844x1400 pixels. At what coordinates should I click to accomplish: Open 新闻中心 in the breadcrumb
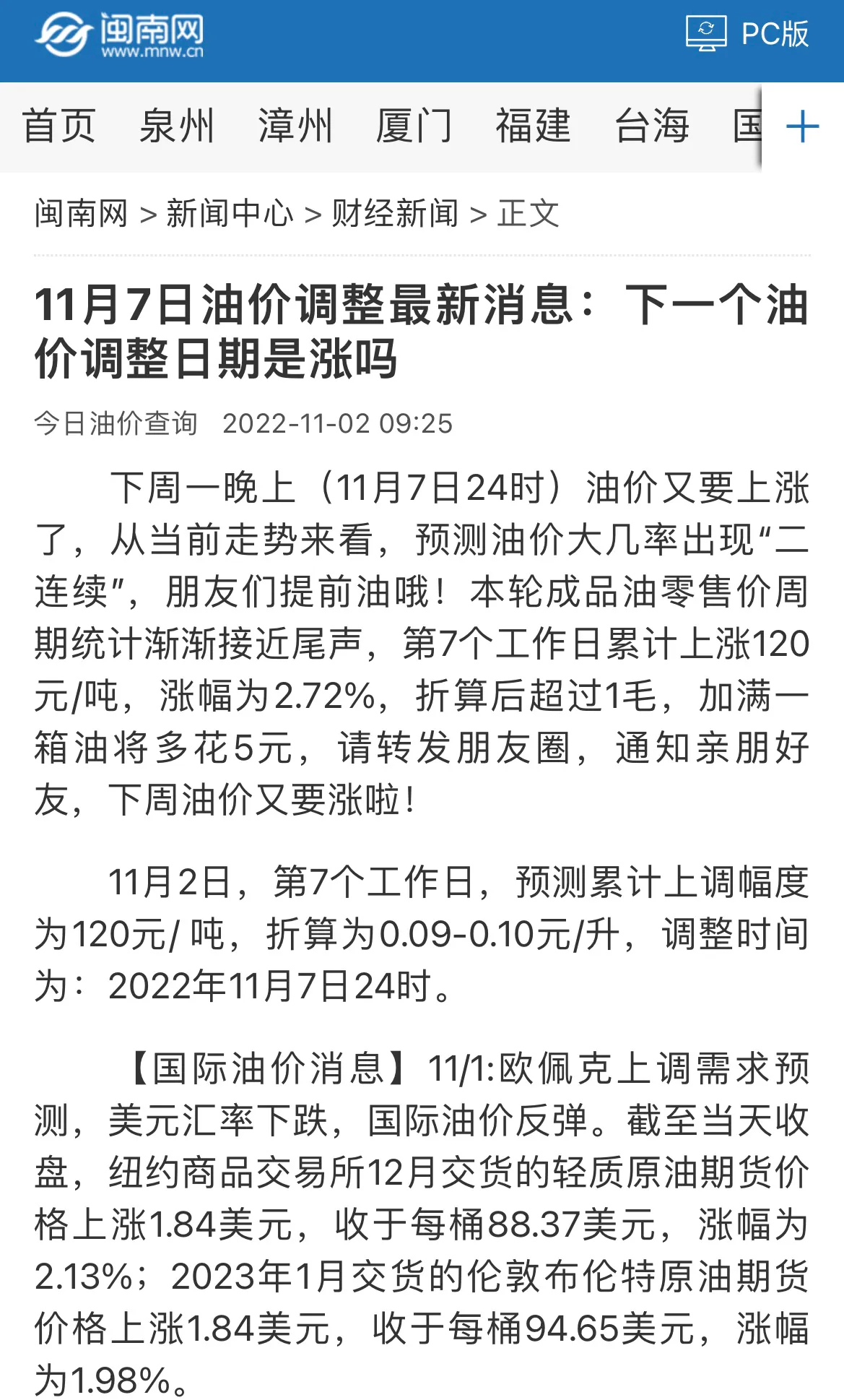click(x=230, y=213)
